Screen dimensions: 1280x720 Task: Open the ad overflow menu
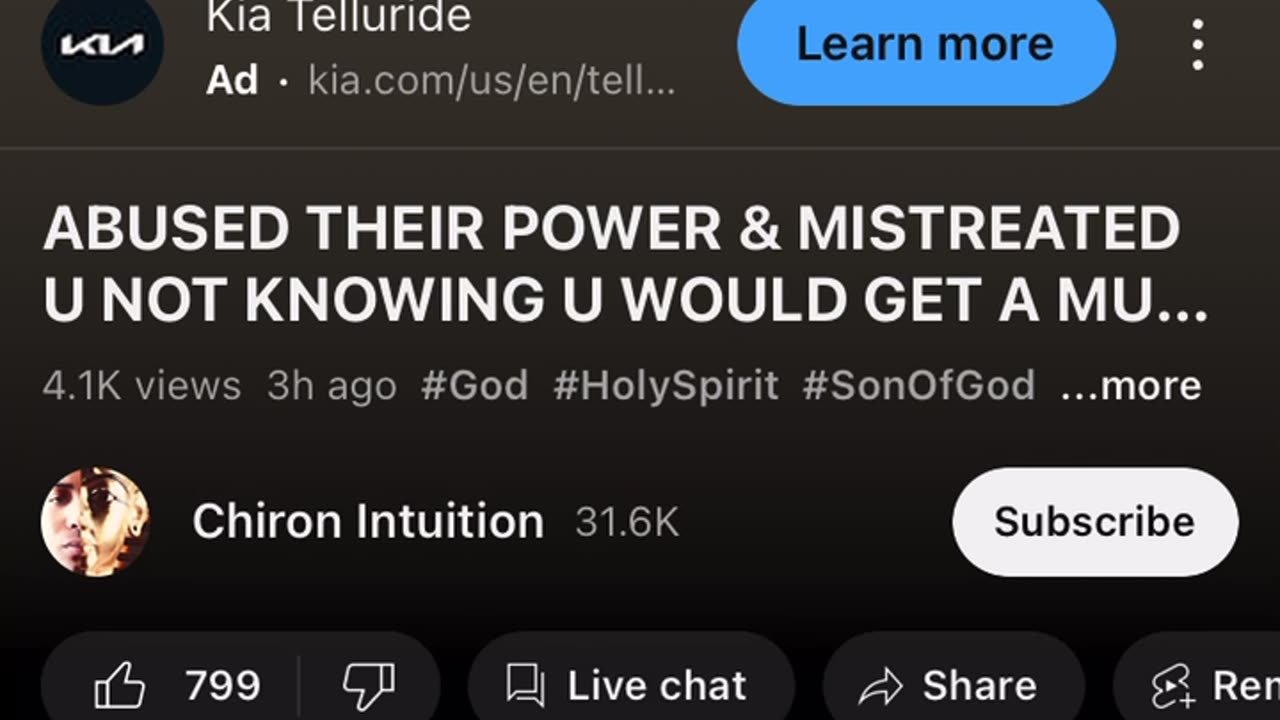[1197, 45]
